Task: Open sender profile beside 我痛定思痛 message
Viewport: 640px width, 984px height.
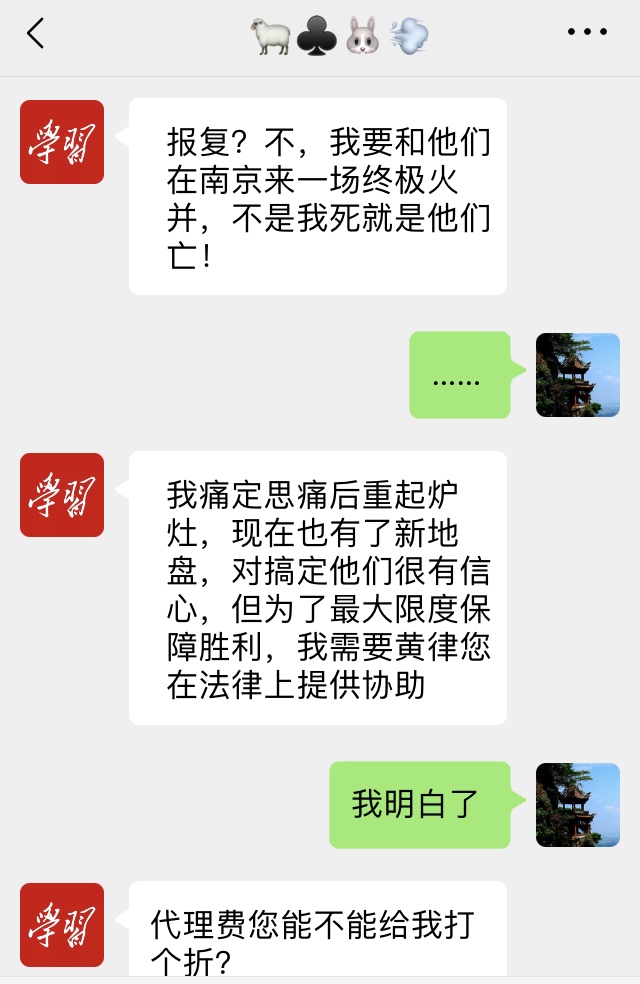Action: point(62,495)
